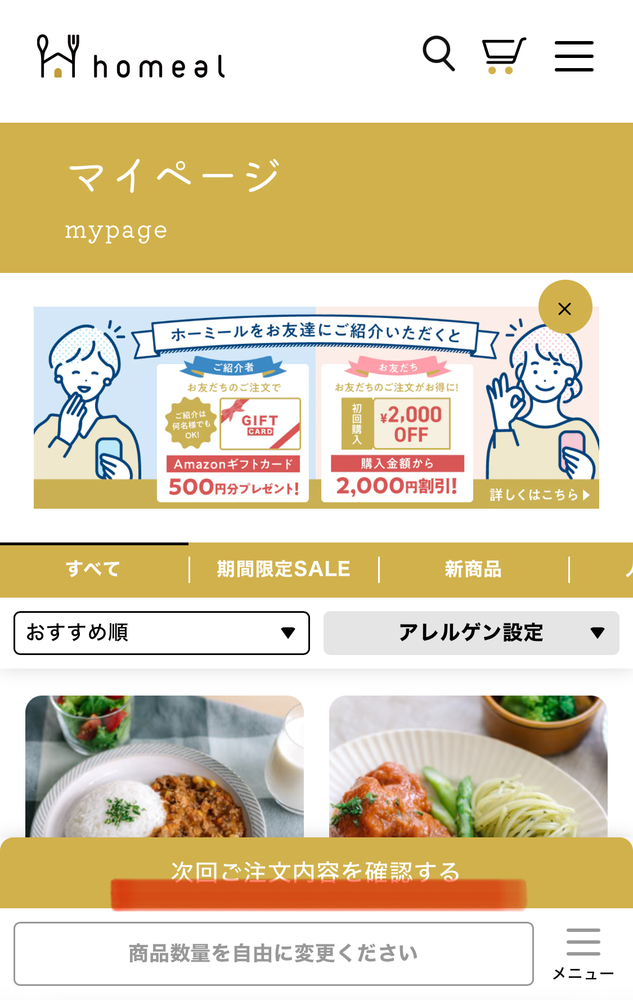
Task: Open the bottom メニュー button
Action: pyautogui.click(x=583, y=954)
